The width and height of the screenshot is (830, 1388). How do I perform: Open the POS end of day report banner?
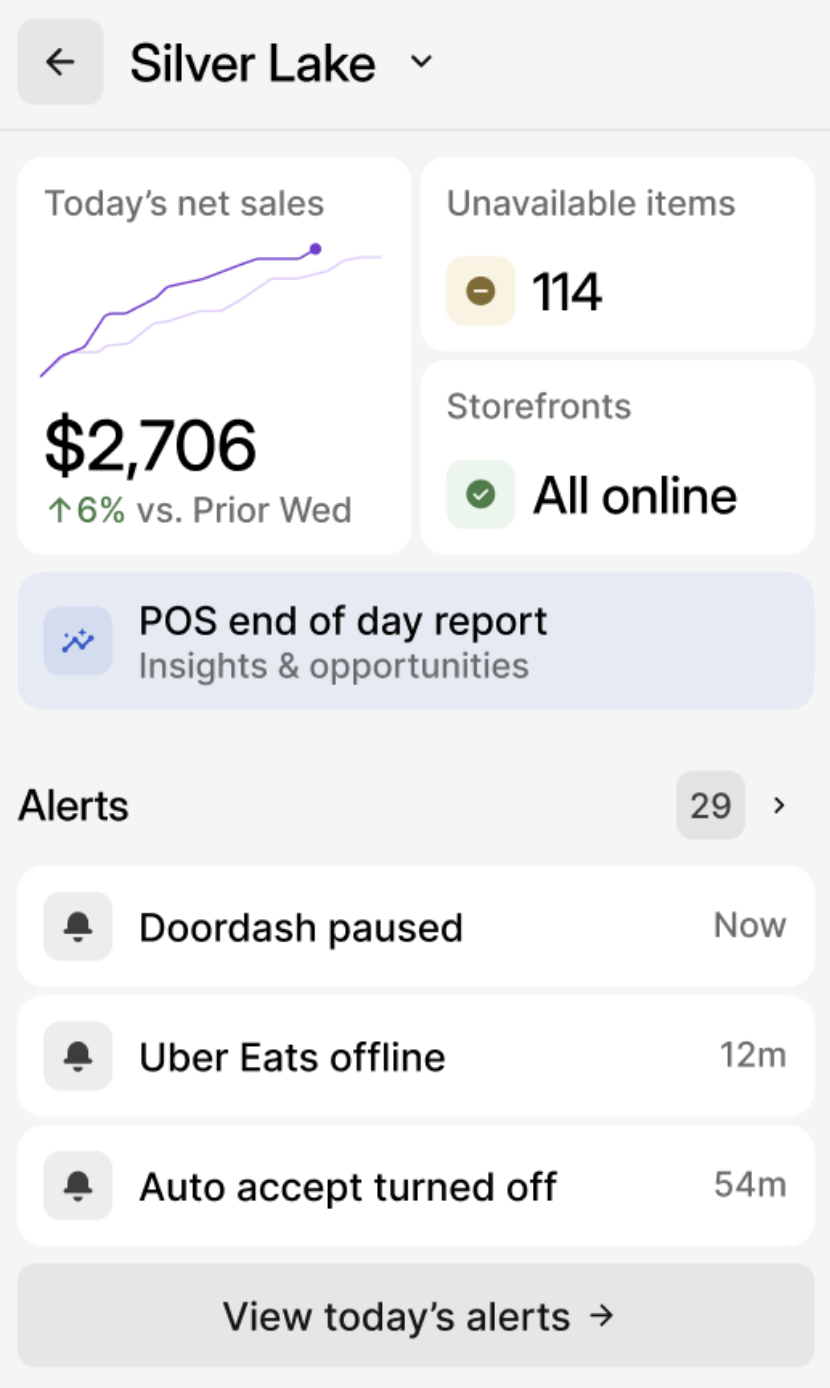tap(415, 640)
